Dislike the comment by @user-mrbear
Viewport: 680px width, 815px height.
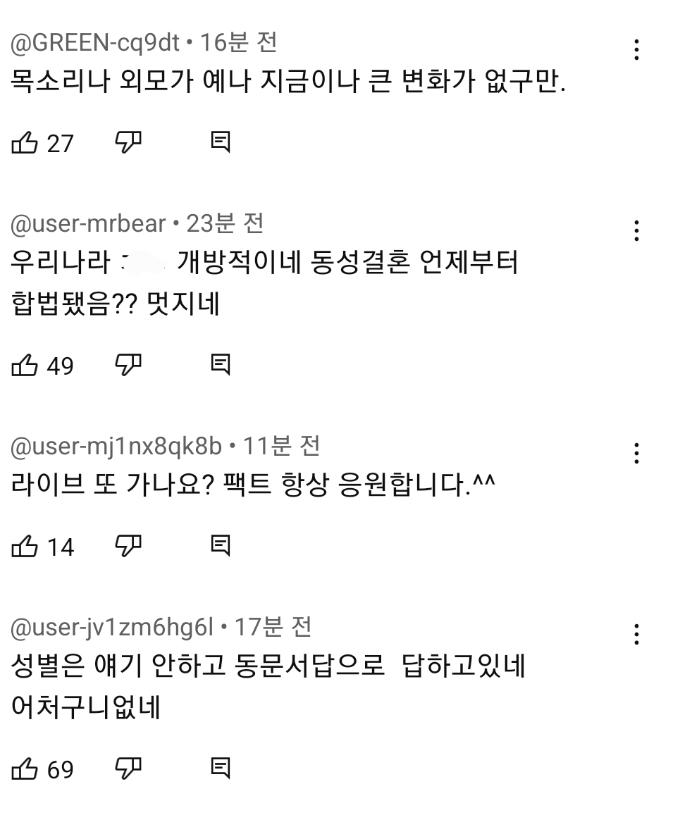pyautogui.click(x=128, y=365)
